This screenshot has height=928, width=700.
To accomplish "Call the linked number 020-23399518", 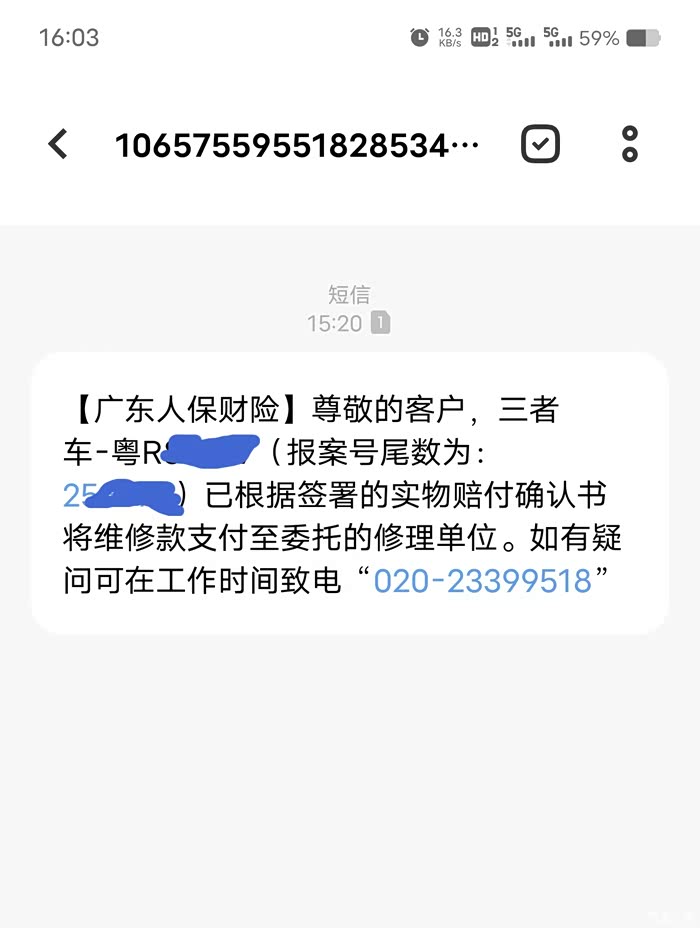I will 482,581.
